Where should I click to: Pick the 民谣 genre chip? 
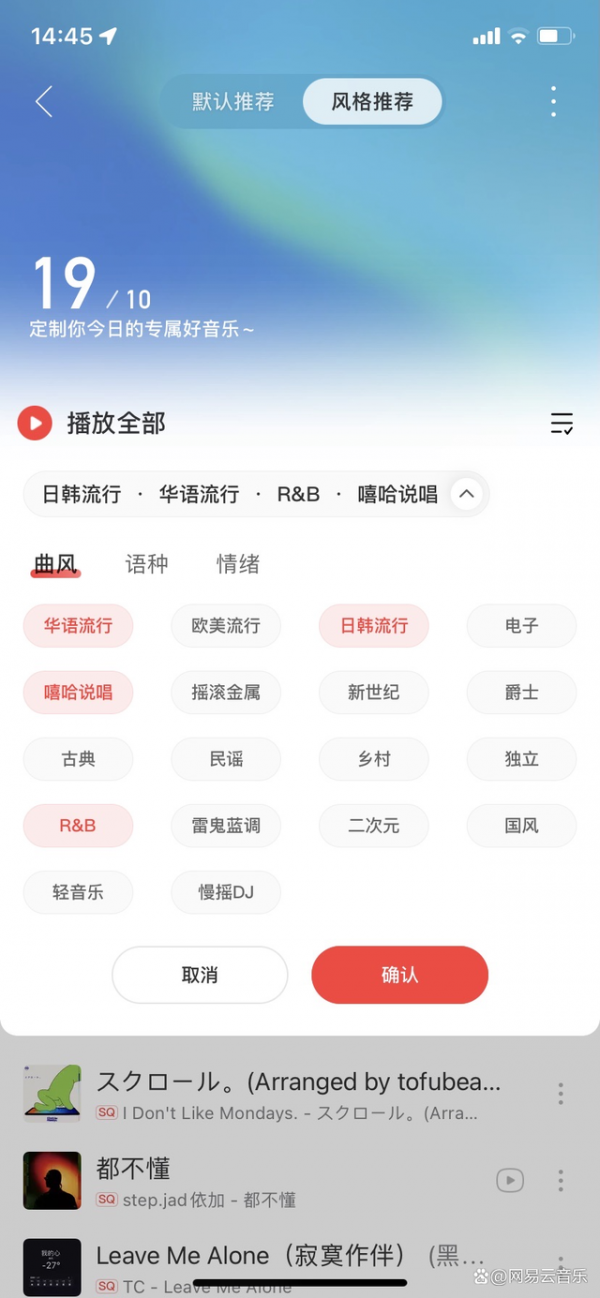click(x=226, y=759)
